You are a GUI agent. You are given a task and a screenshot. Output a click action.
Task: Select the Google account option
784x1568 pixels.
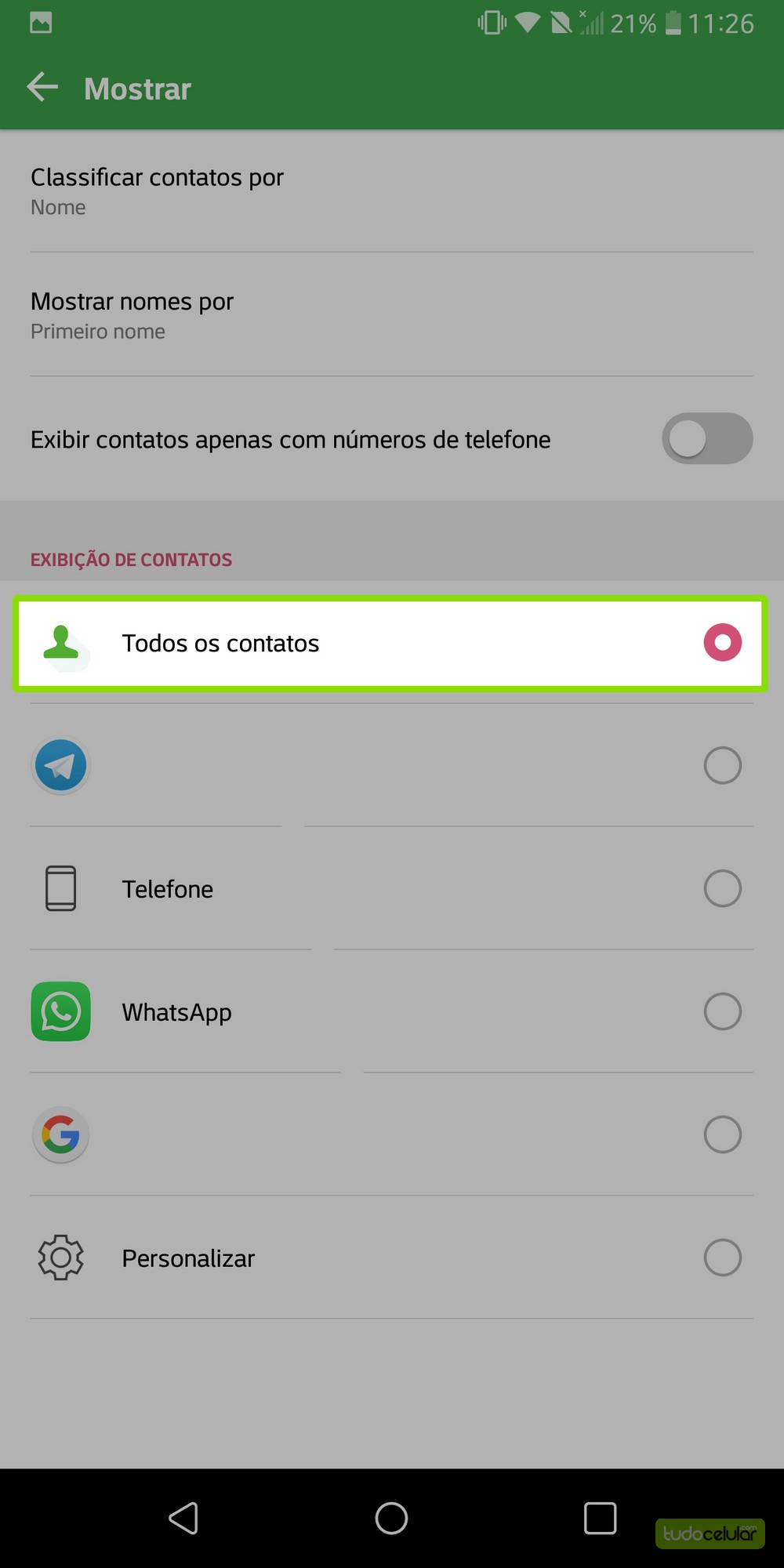[721, 1134]
